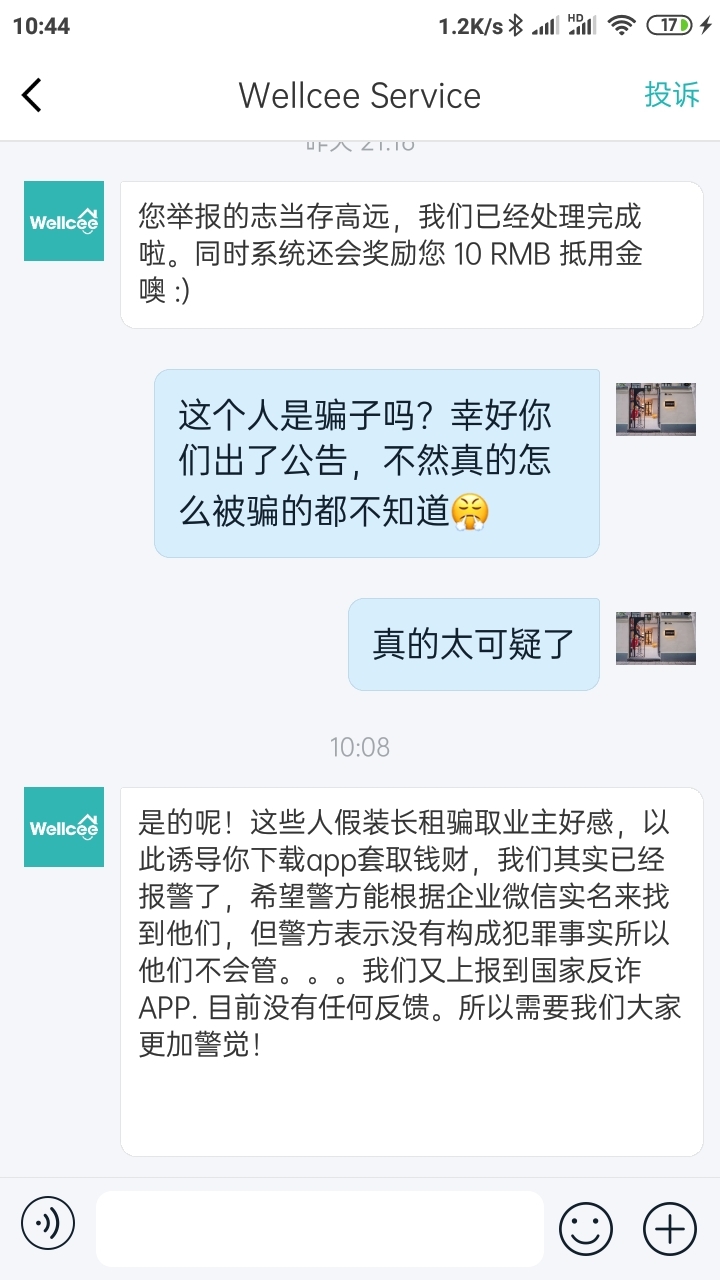720x1280 pixels.
Task: Go back using the top-left arrow
Action: pos(32,96)
